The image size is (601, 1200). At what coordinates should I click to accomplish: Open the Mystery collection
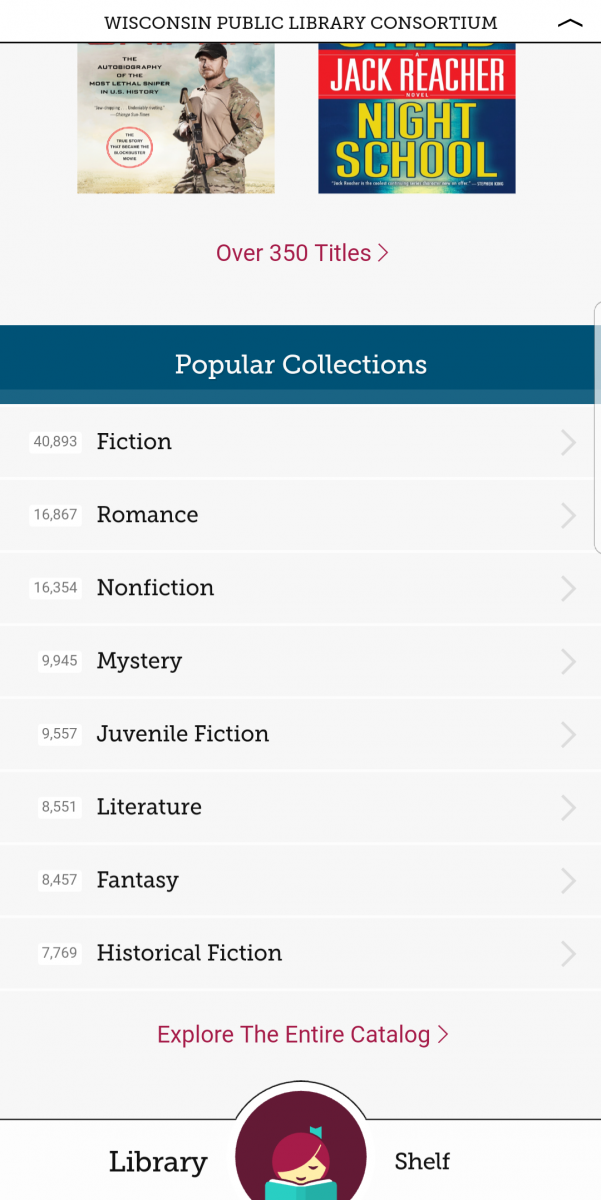(300, 660)
